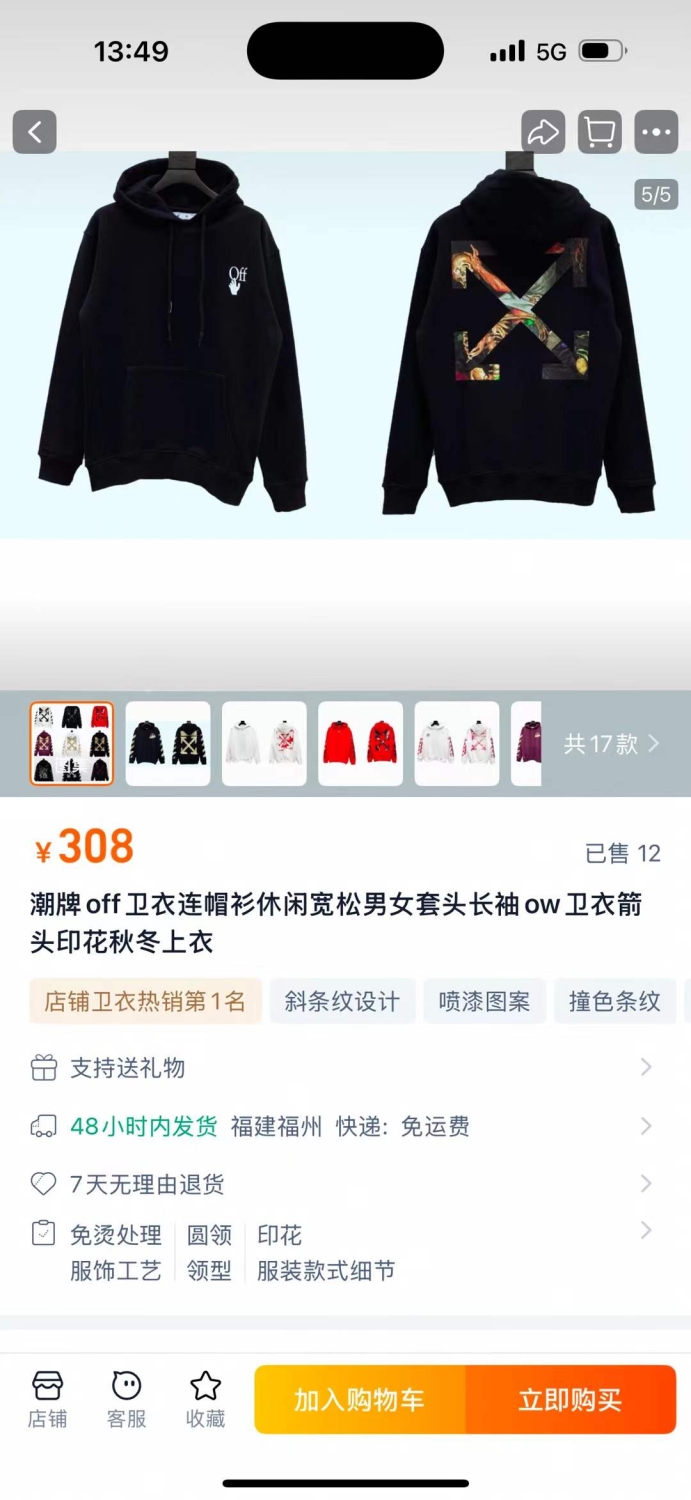Contact 客服 customer service
The width and height of the screenshot is (691, 1500).
[x=126, y=1399]
